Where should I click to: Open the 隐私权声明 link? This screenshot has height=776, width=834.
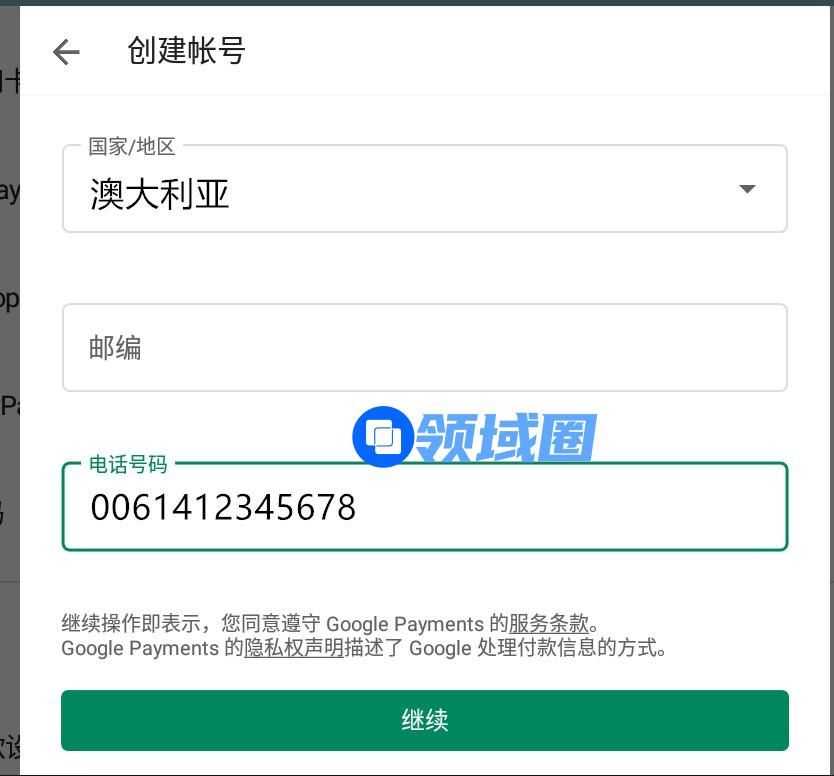click(x=294, y=648)
